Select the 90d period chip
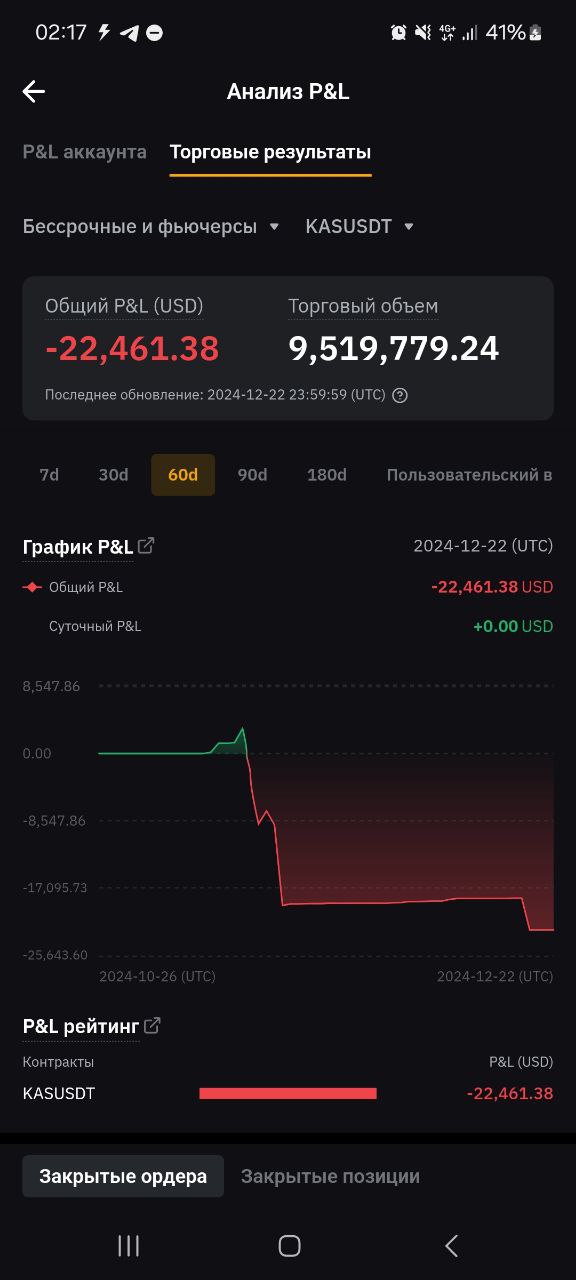 pos(252,475)
